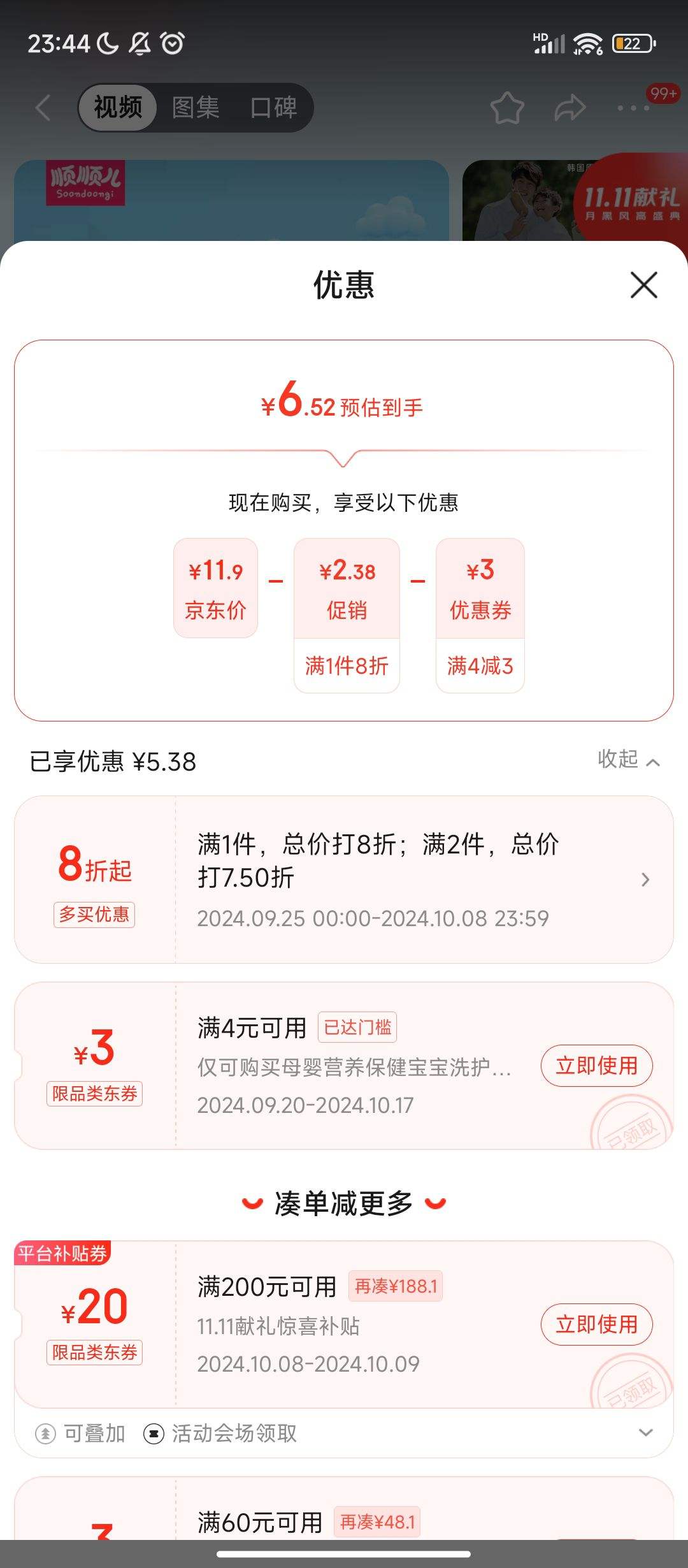The width and height of the screenshot is (688, 1568).
Task: Tap the share arrow icon
Action: coord(569,108)
